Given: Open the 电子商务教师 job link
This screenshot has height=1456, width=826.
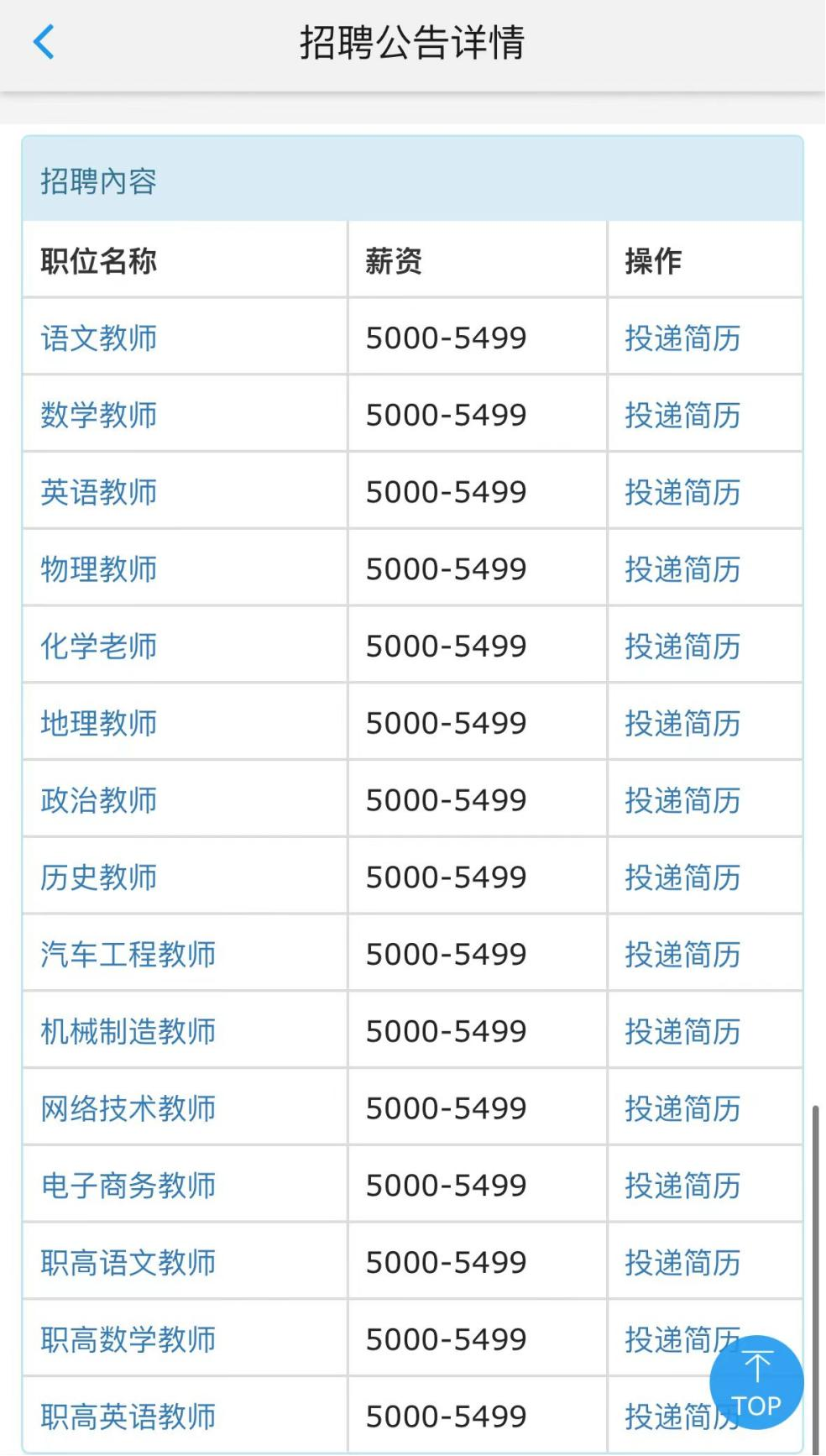Looking at the screenshot, I should click(128, 1186).
